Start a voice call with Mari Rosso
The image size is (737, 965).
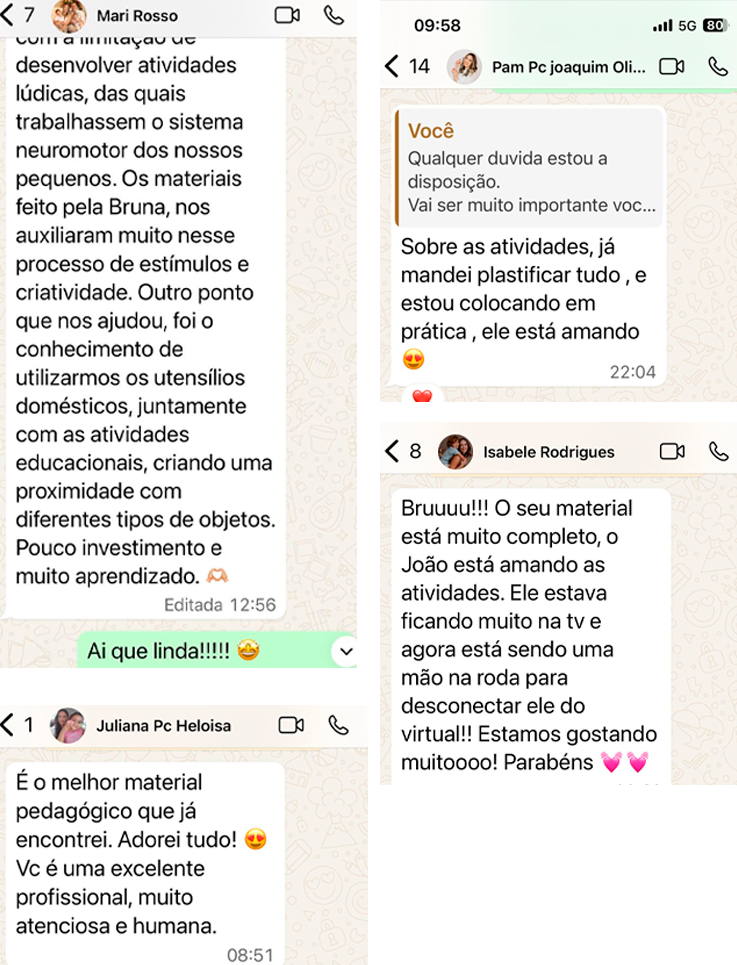pyautogui.click(x=337, y=16)
